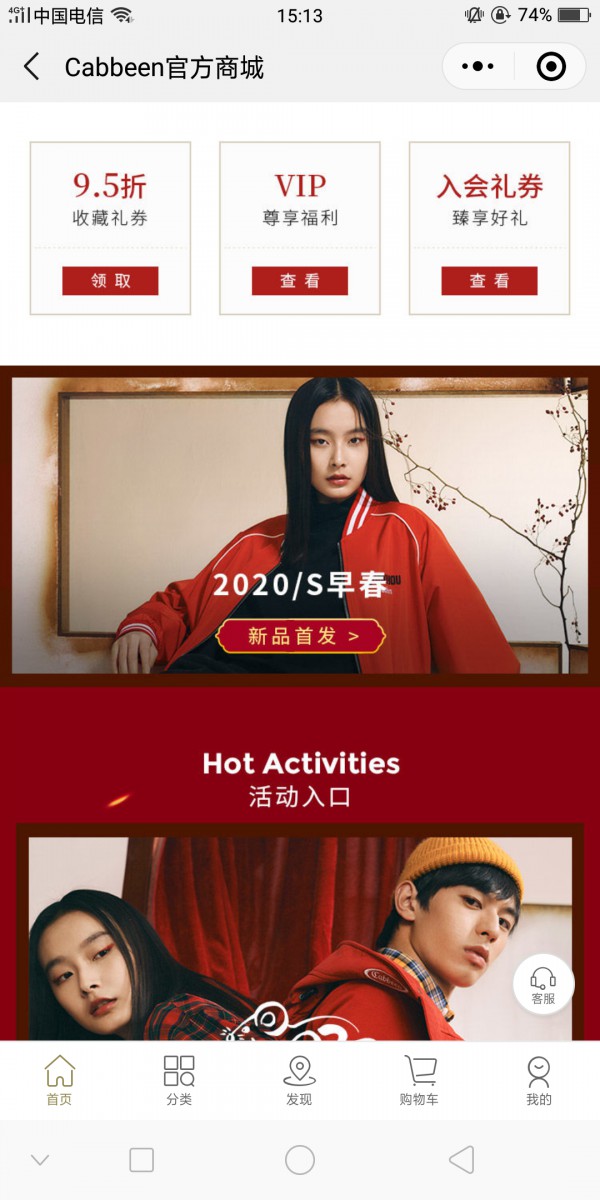This screenshot has width=600, height=1200.
Task: Contact 客服 customer service
Action: 543,984
